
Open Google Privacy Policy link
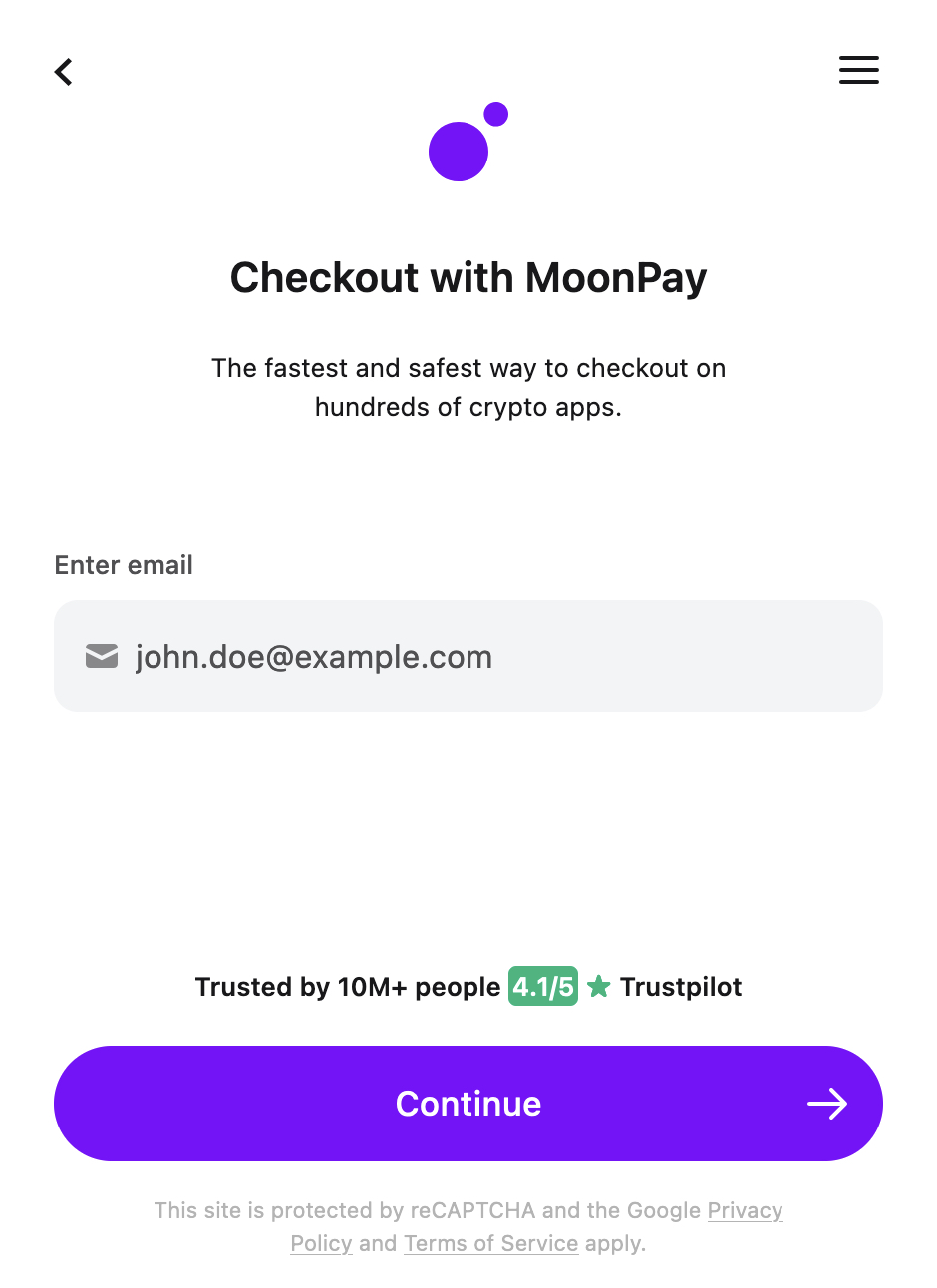point(745,1210)
